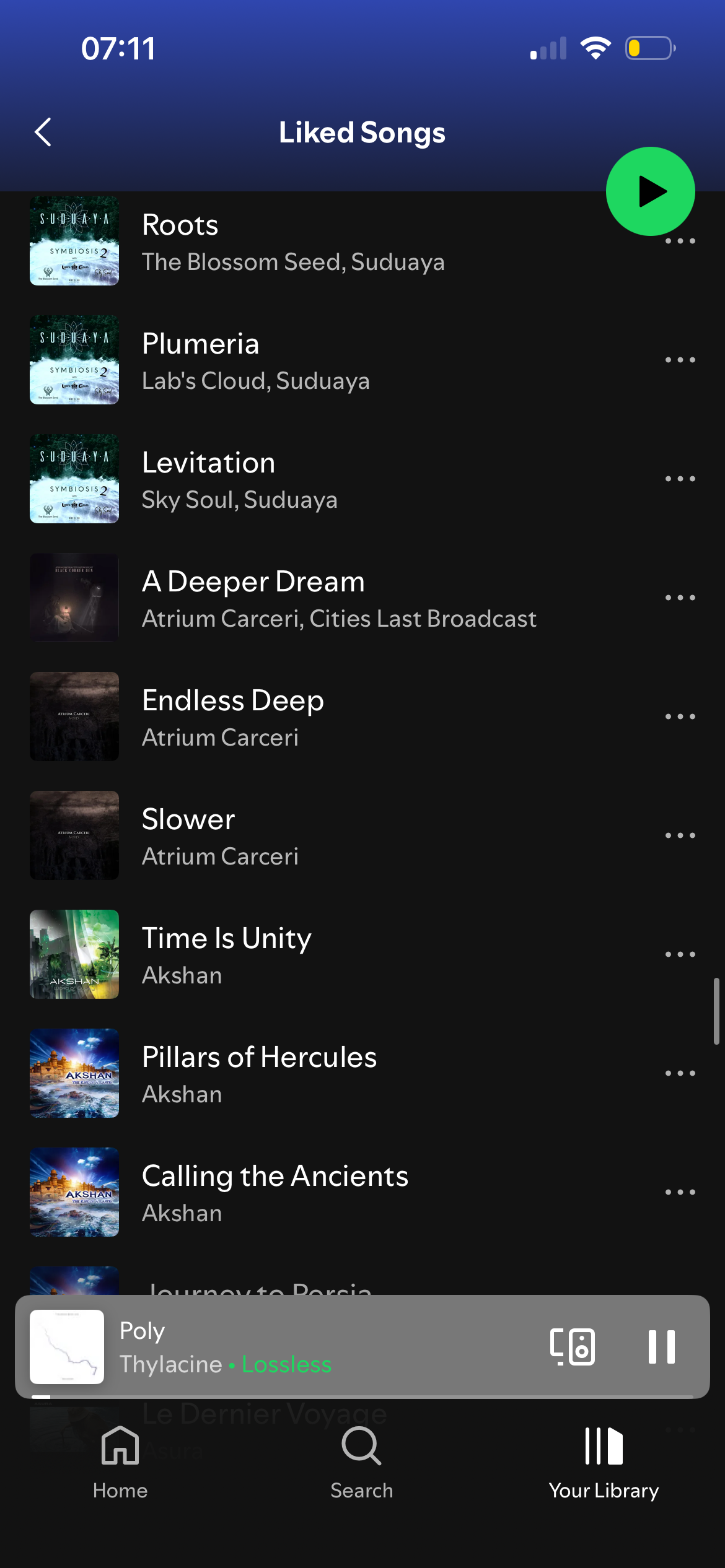Open more options for Levitation
Image resolution: width=725 pixels, height=1568 pixels.
point(680,479)
